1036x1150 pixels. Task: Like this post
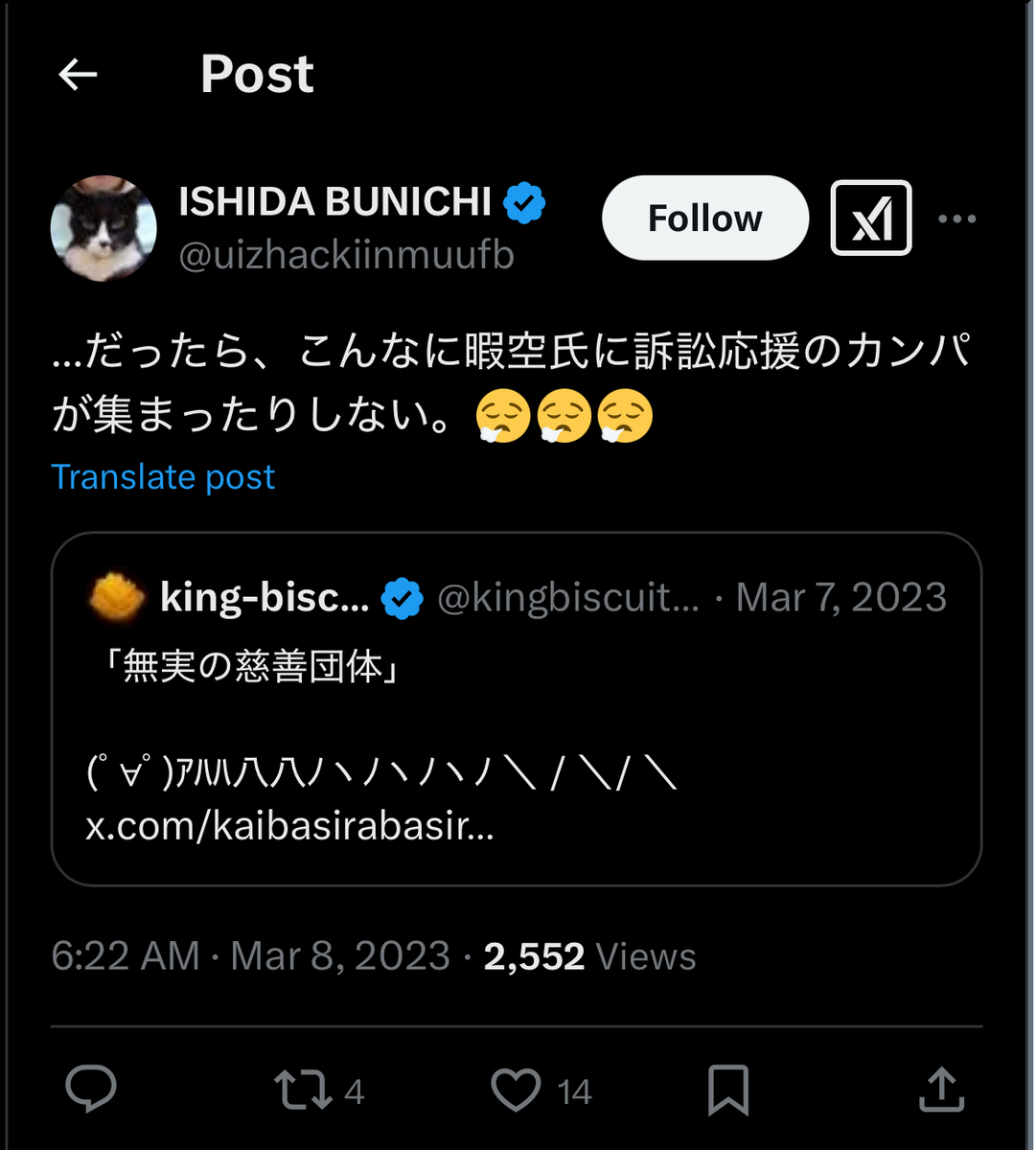click(x=516, y=1091)
